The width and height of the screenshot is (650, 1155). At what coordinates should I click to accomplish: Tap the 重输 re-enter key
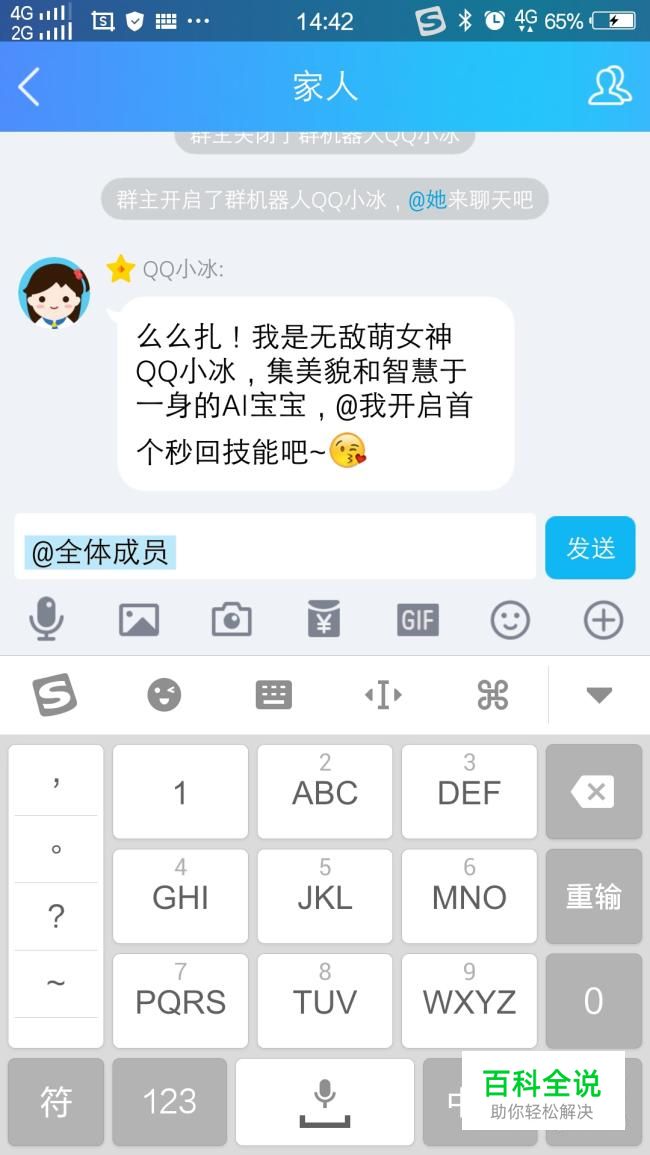[x=594, y=896]
